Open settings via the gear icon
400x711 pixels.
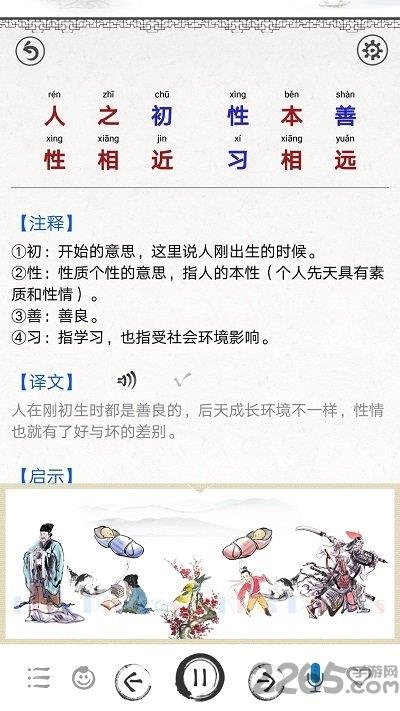(372, 49)
